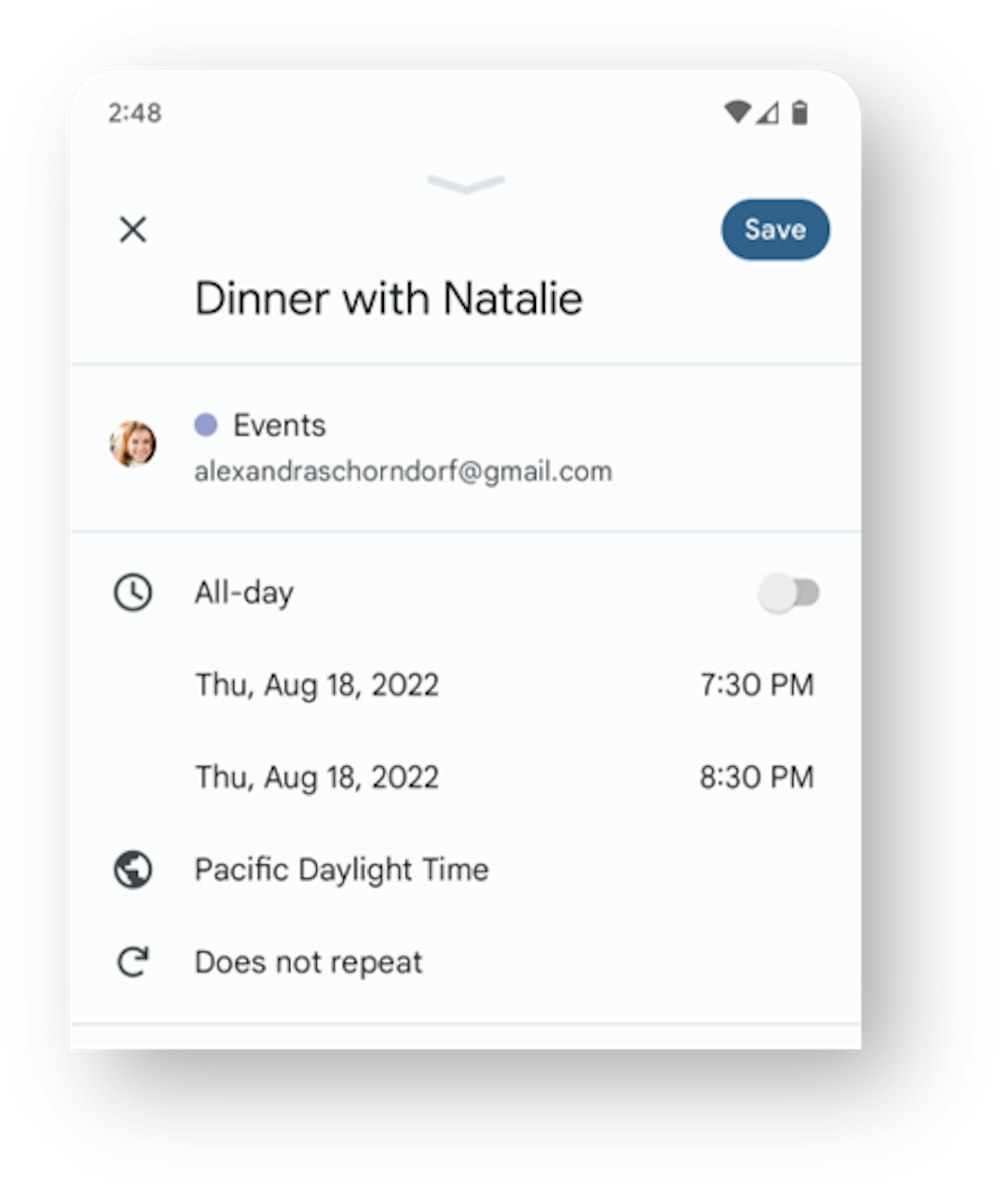Save the event

(x=775, y=229)
